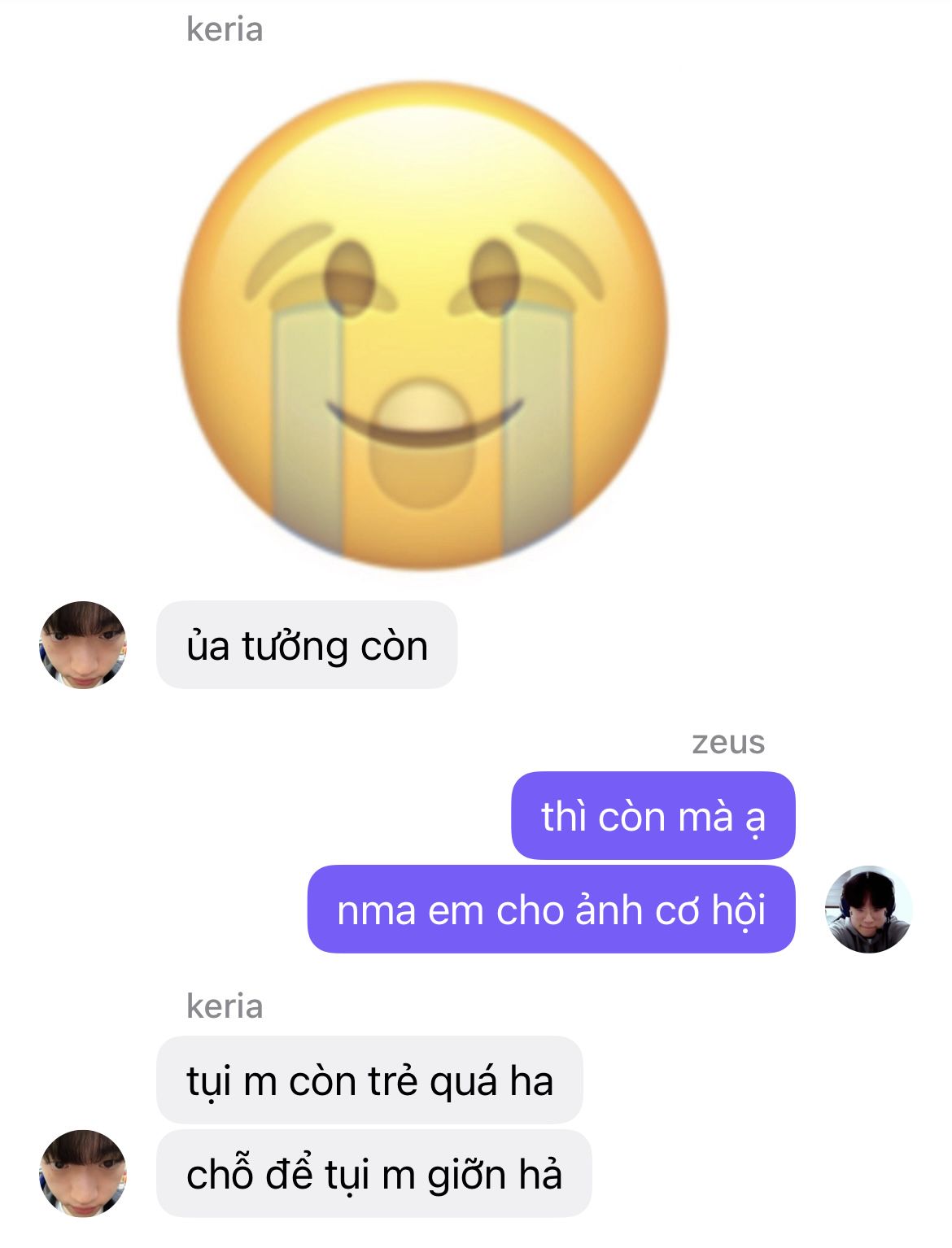Open keria's avatar beside "ủa tưởng còn"

(83, 645)
